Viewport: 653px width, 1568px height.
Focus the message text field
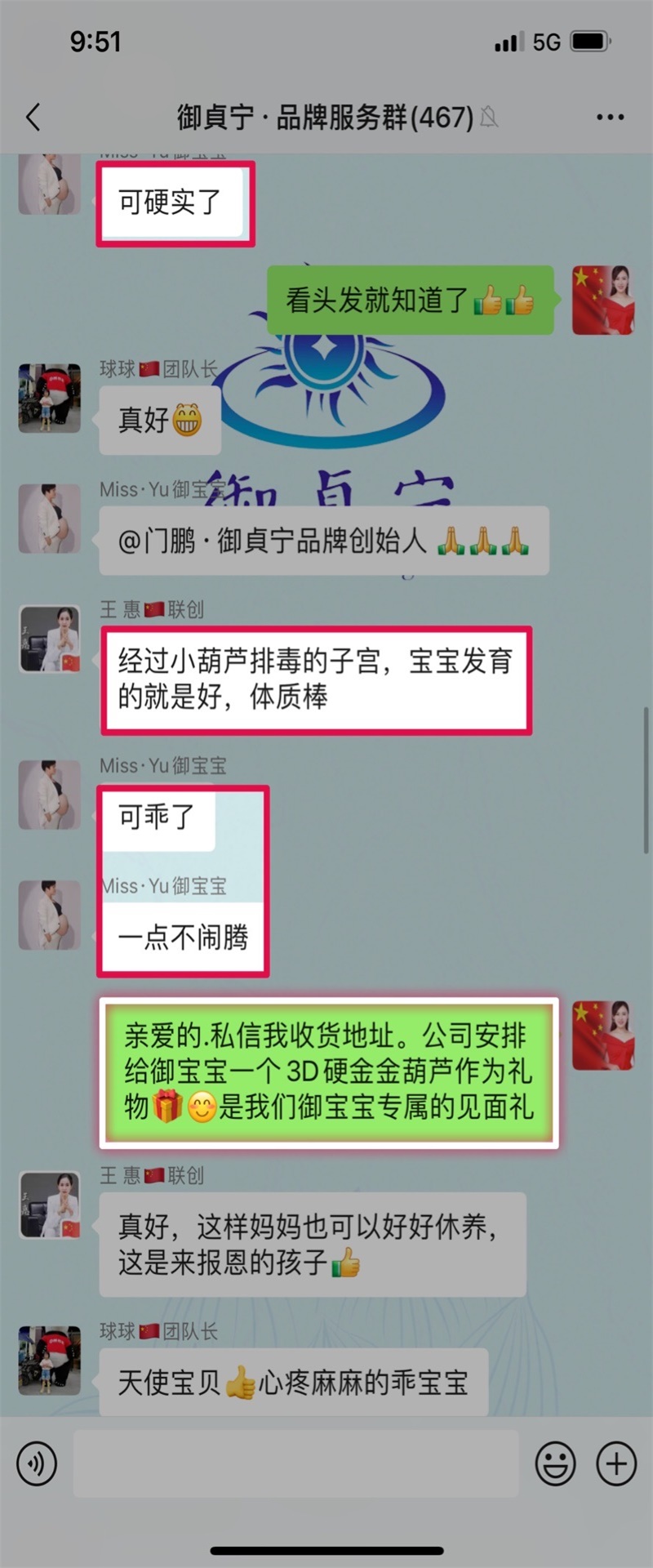295,1463
